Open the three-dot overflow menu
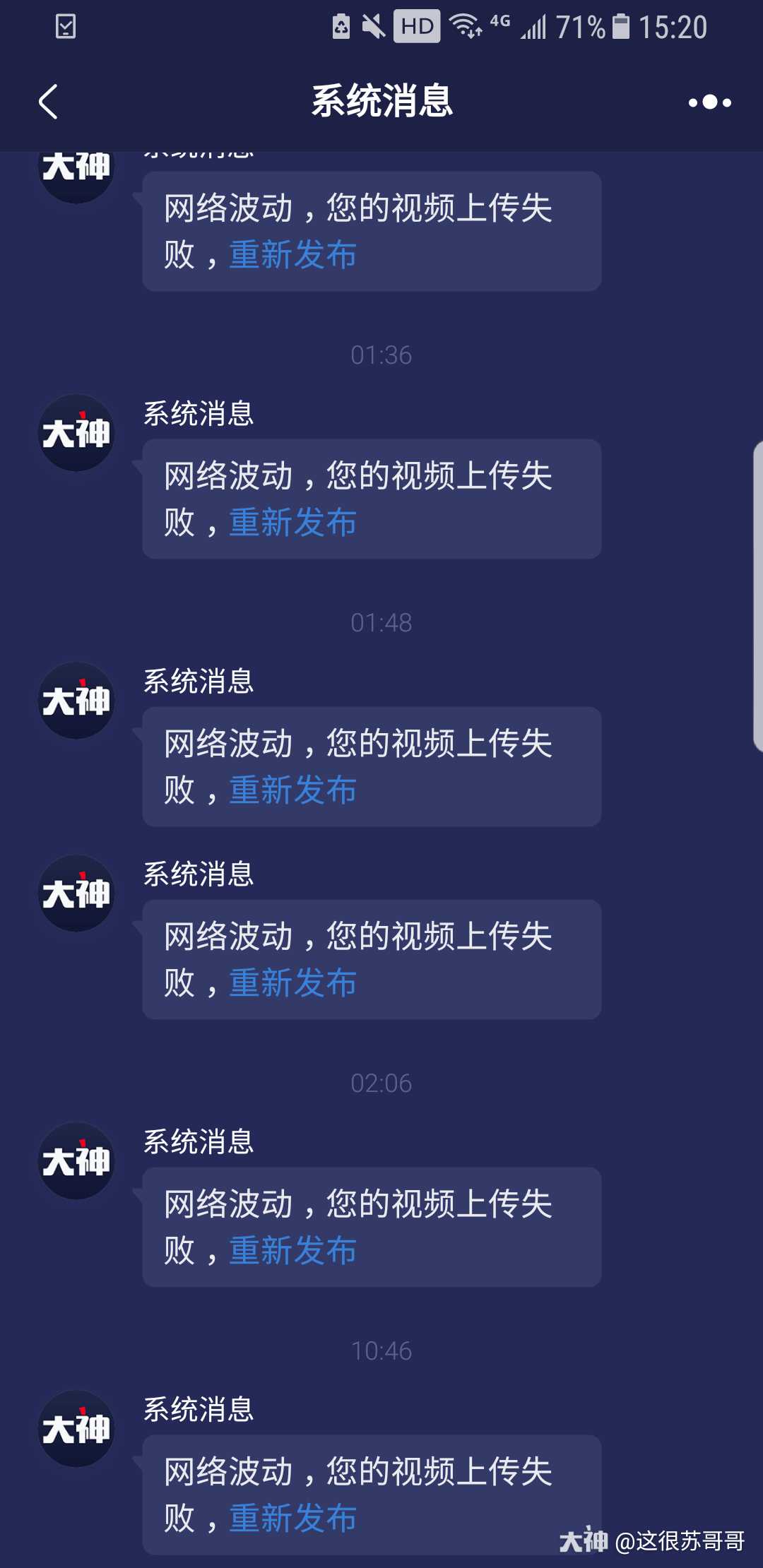The width and height of the screenshot is (763, 1568). [x=709, y=102]
